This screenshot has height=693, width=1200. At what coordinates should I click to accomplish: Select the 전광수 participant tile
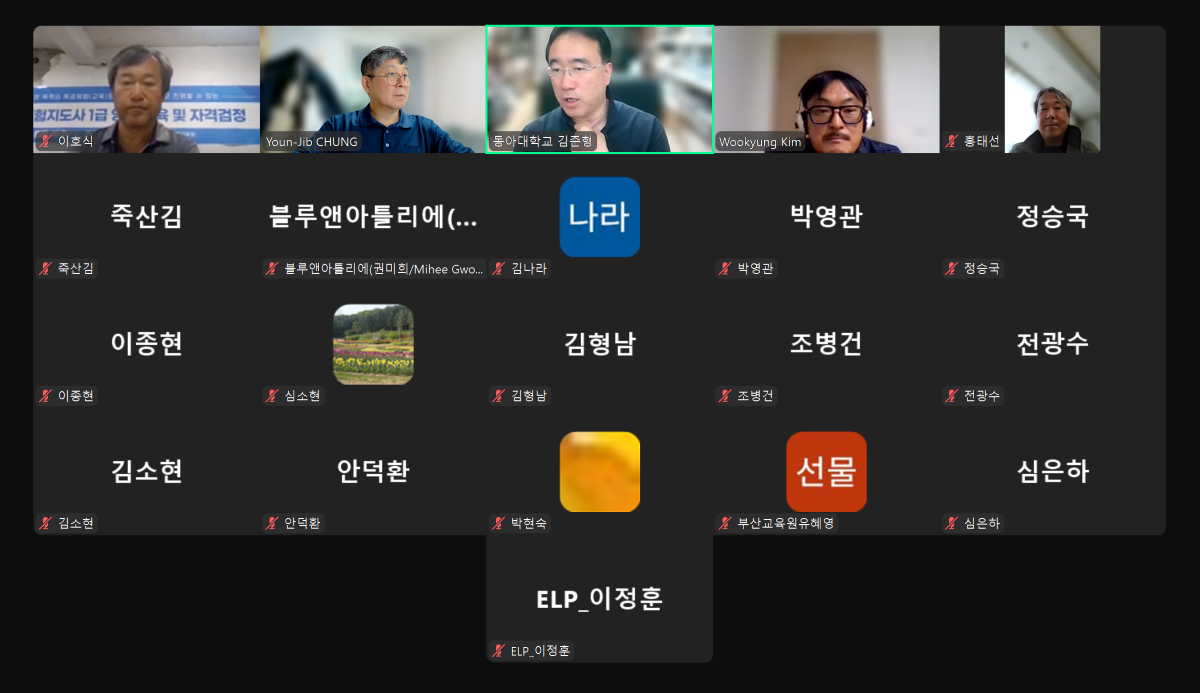pyautogui.click(x=1052, y=344)
